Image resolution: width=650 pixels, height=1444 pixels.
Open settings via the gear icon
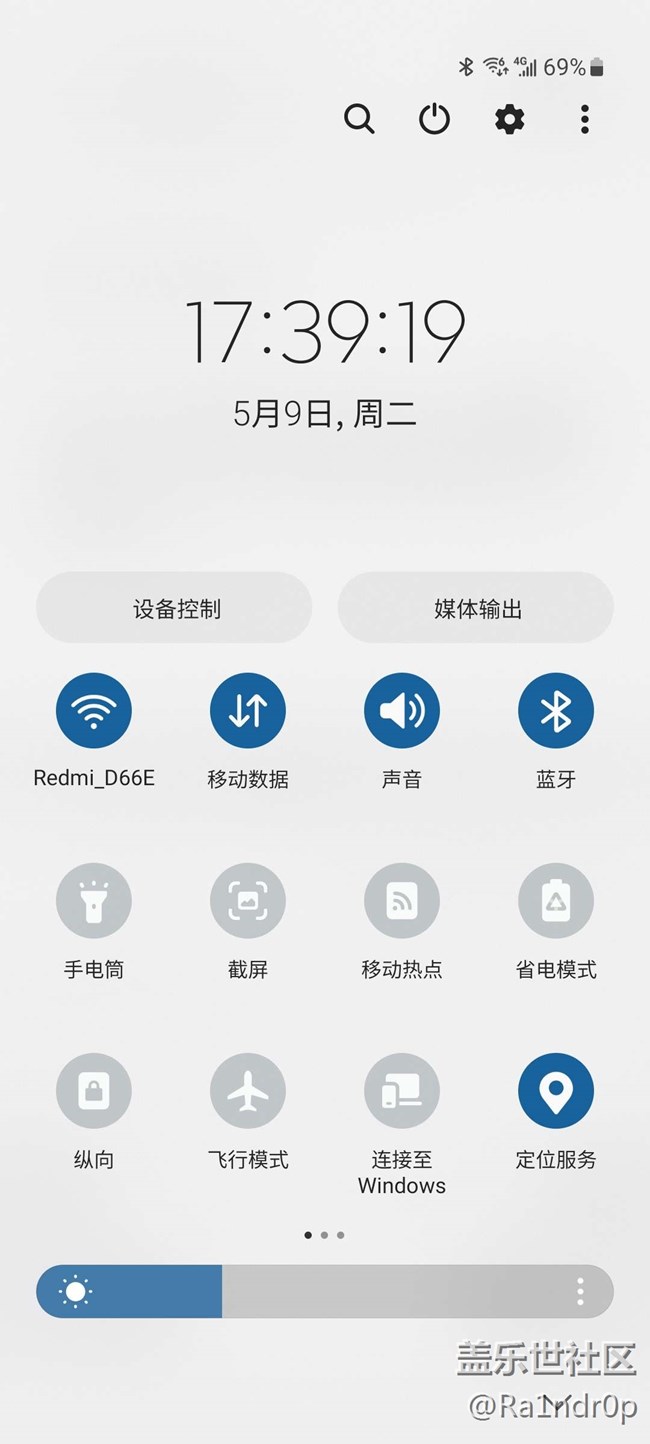(x=509, y=119)
